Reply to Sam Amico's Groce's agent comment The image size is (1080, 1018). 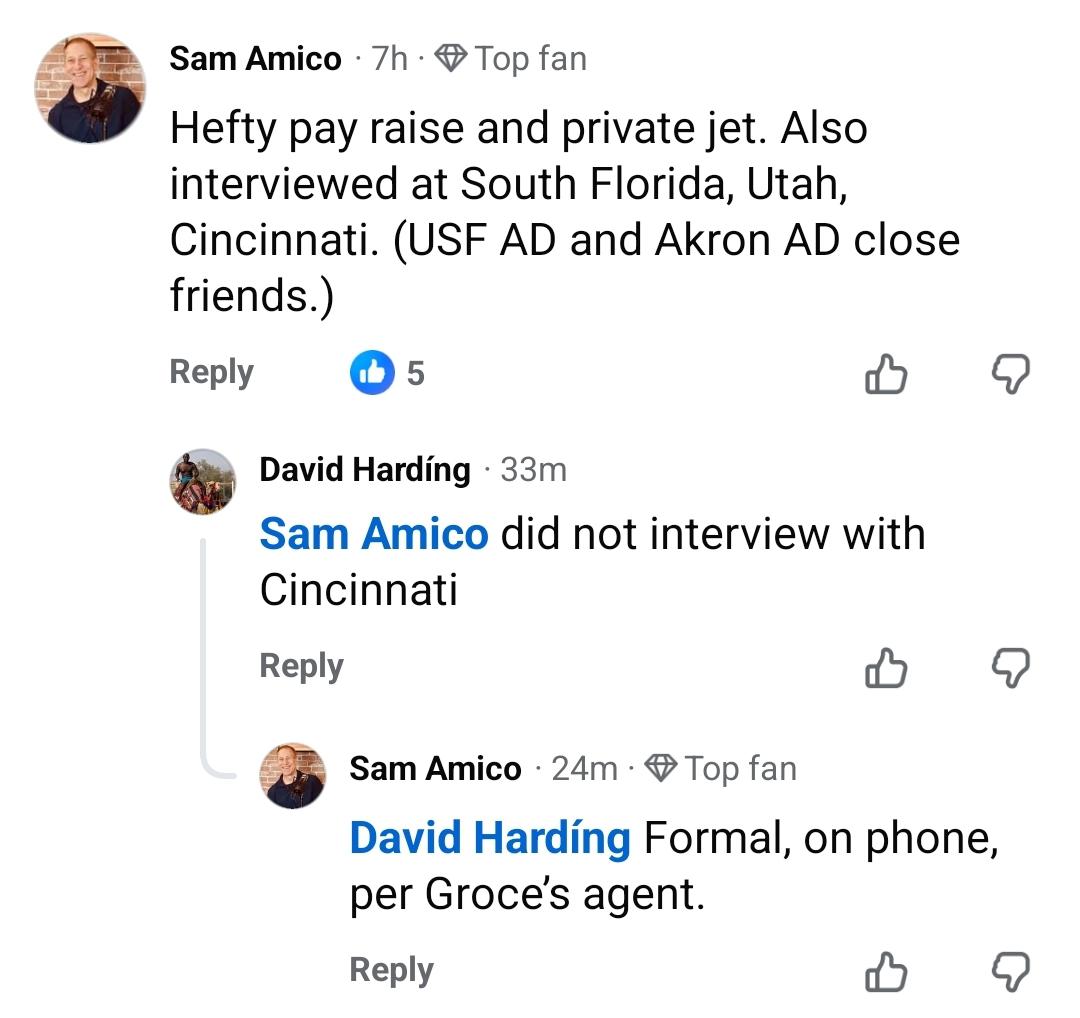pos(391,970)
